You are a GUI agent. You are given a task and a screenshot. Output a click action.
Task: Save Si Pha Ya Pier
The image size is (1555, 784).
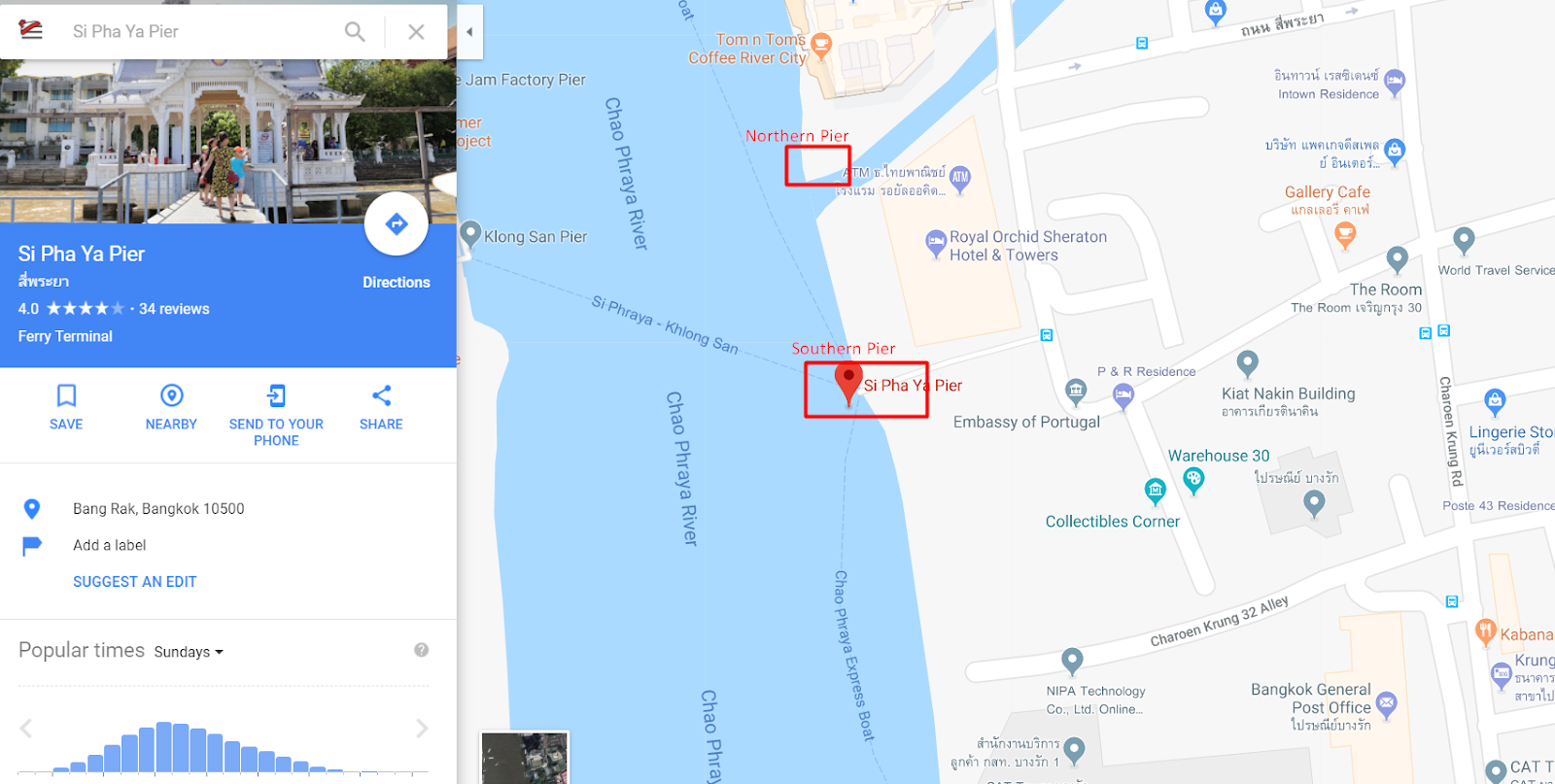tap(66, 407)
